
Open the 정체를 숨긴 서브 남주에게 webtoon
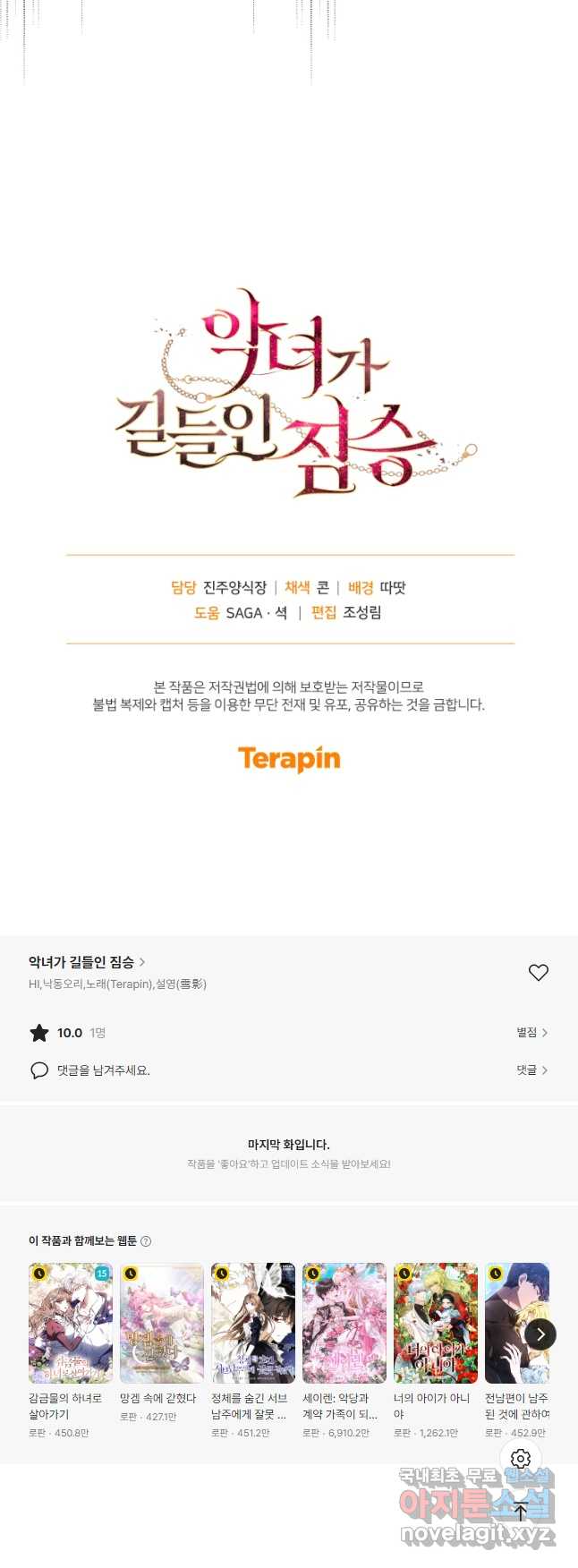[x=253, y=1324]
